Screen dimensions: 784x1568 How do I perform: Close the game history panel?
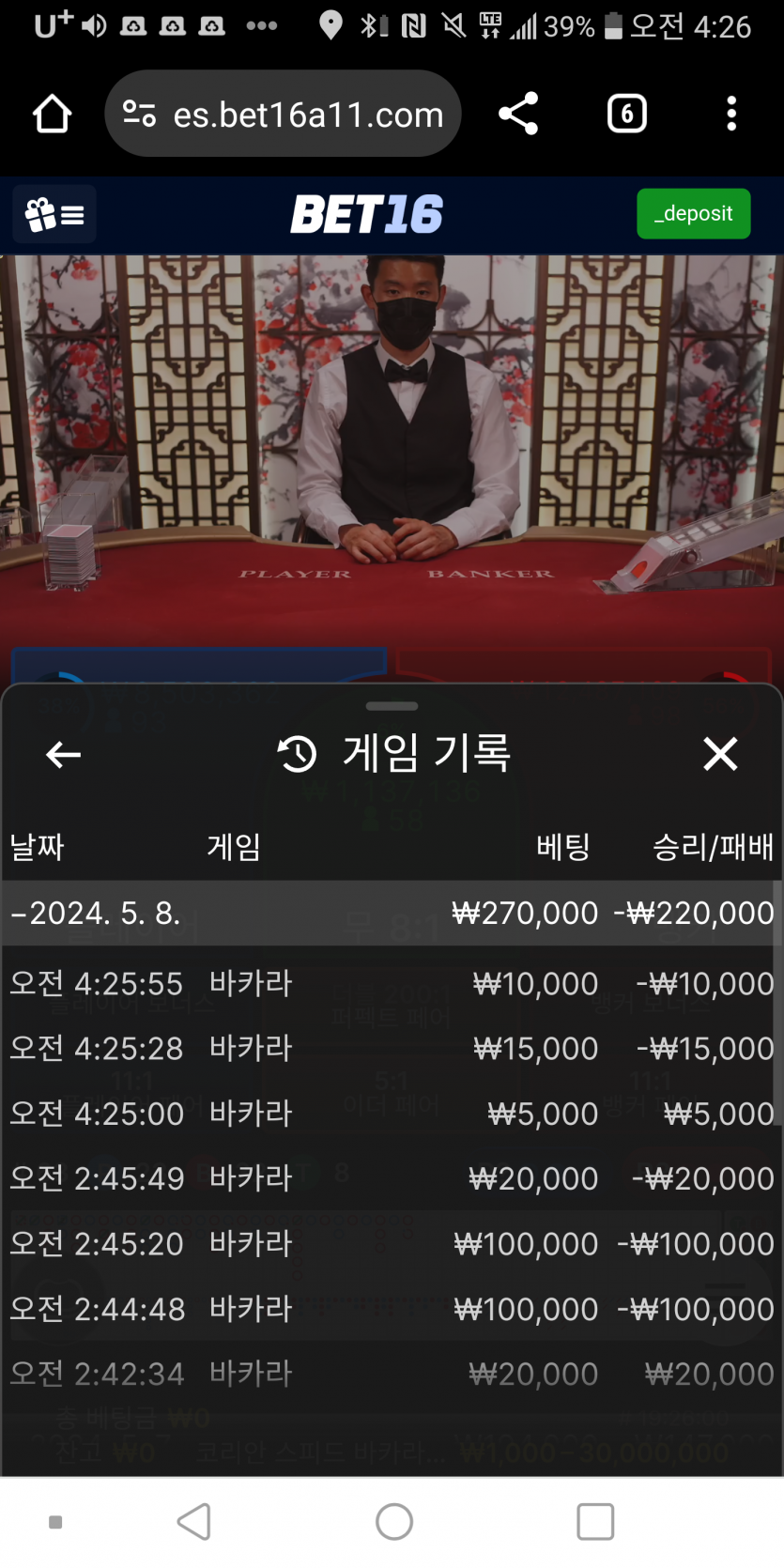coord(720,754)
